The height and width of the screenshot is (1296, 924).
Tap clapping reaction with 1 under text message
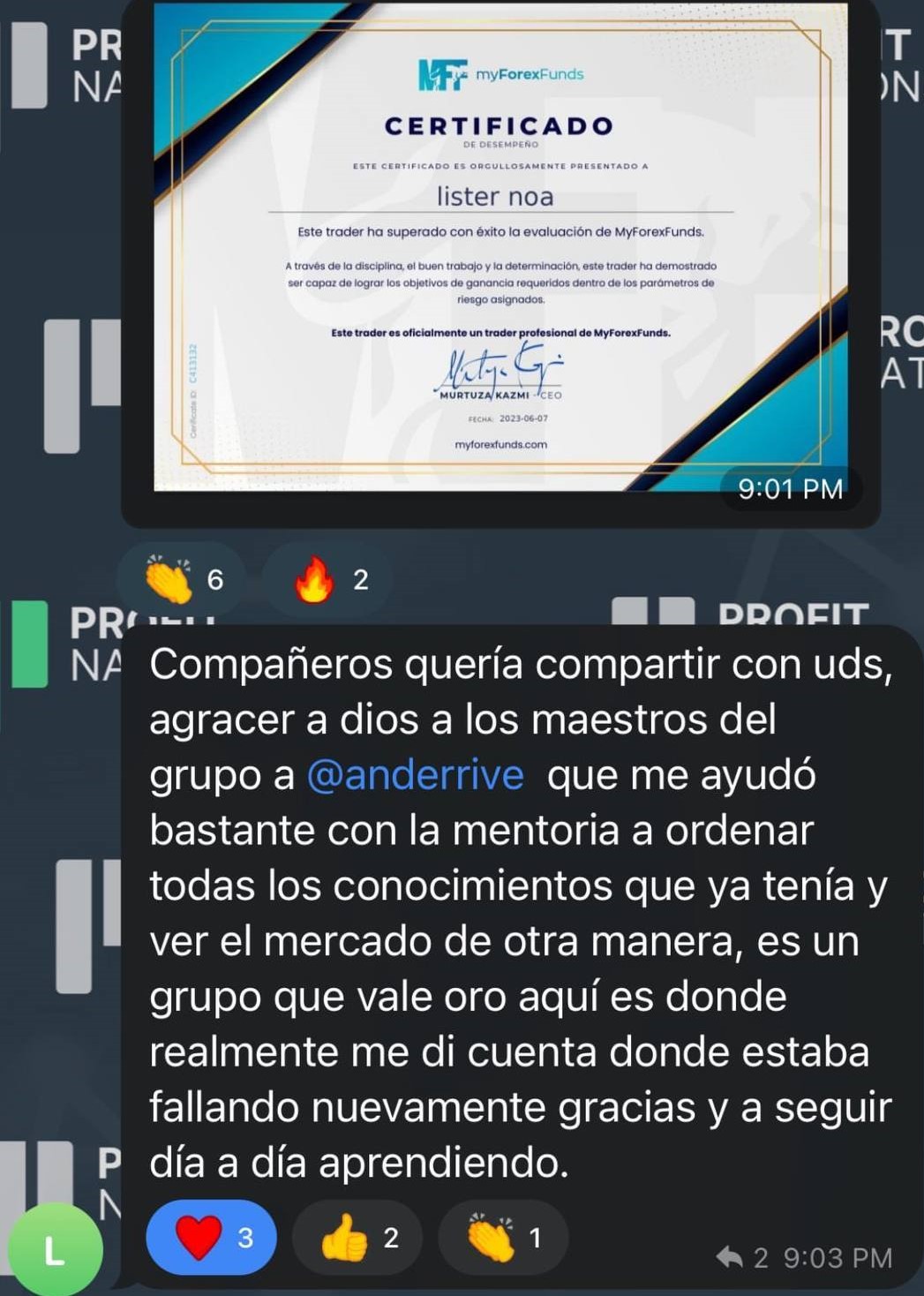(502, 1238)
